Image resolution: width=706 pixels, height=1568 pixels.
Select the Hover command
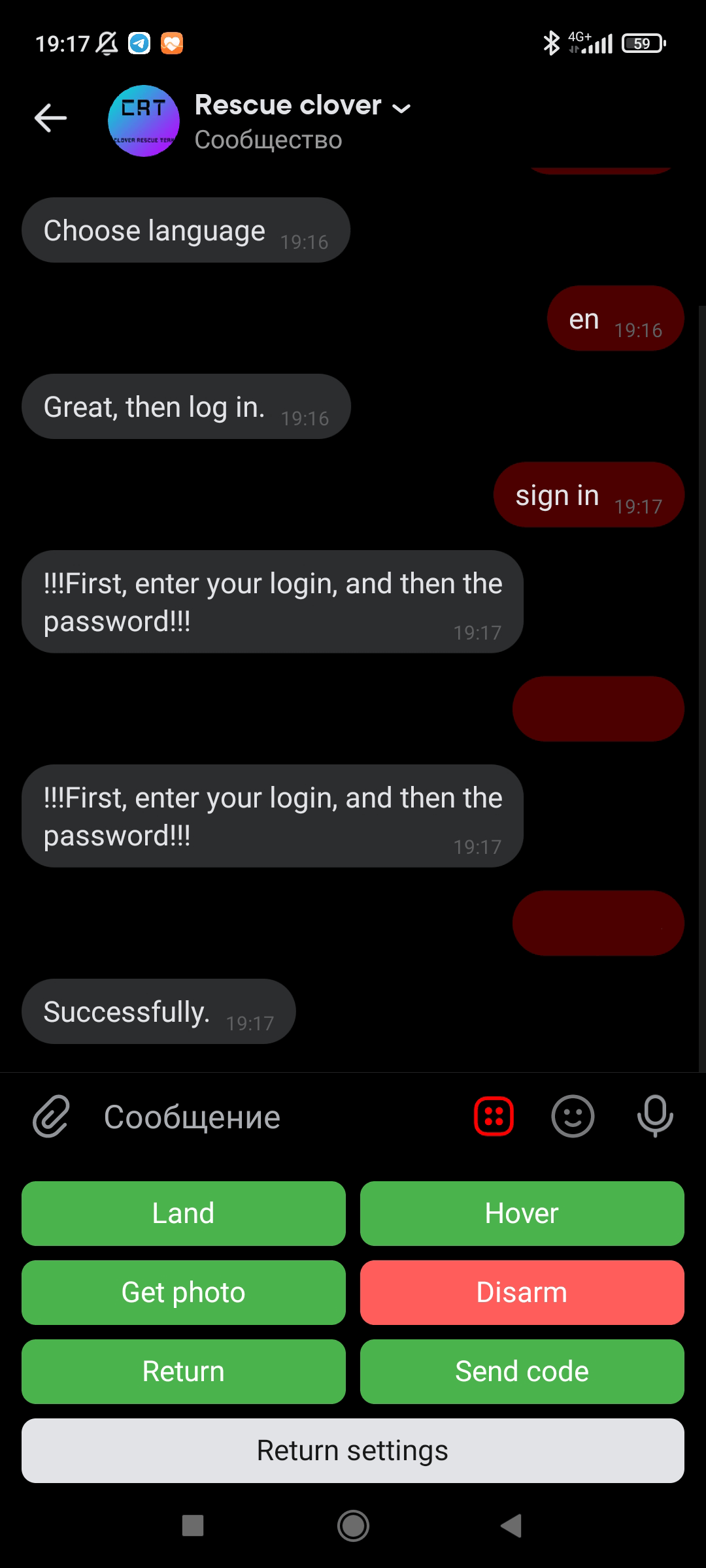tap(522, 1213)
